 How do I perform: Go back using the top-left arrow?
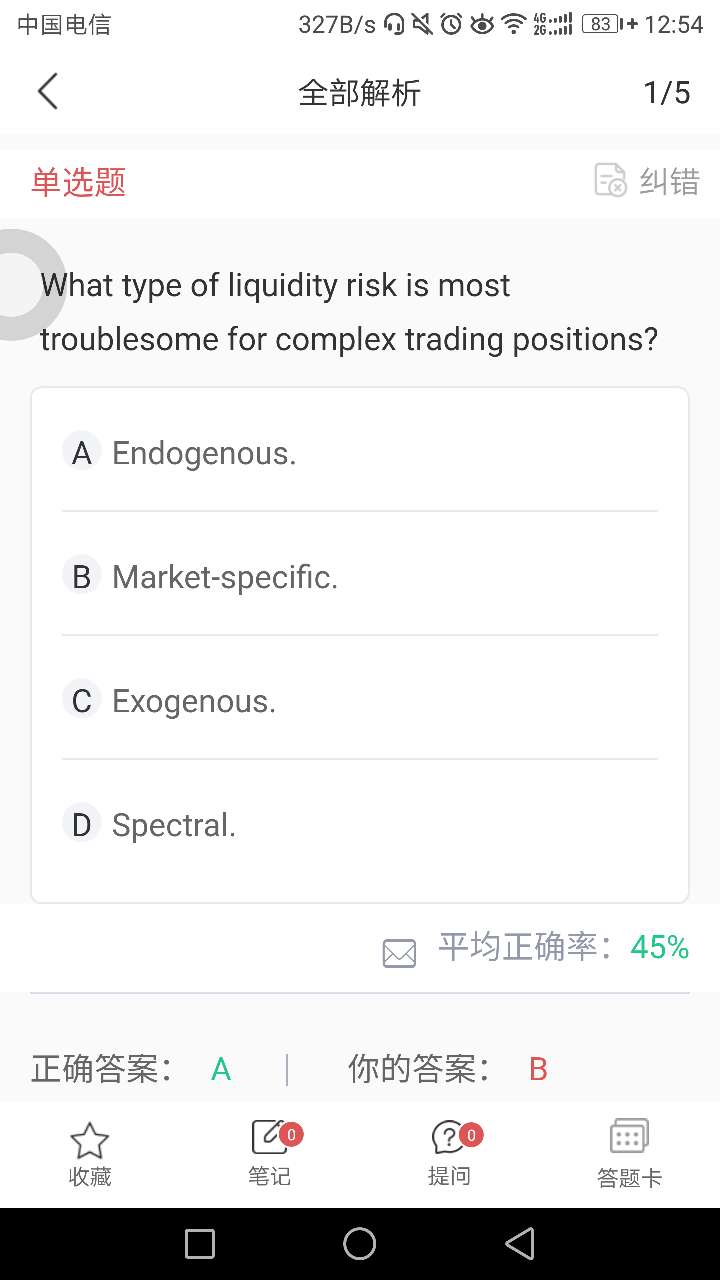[x=47, y=92]
